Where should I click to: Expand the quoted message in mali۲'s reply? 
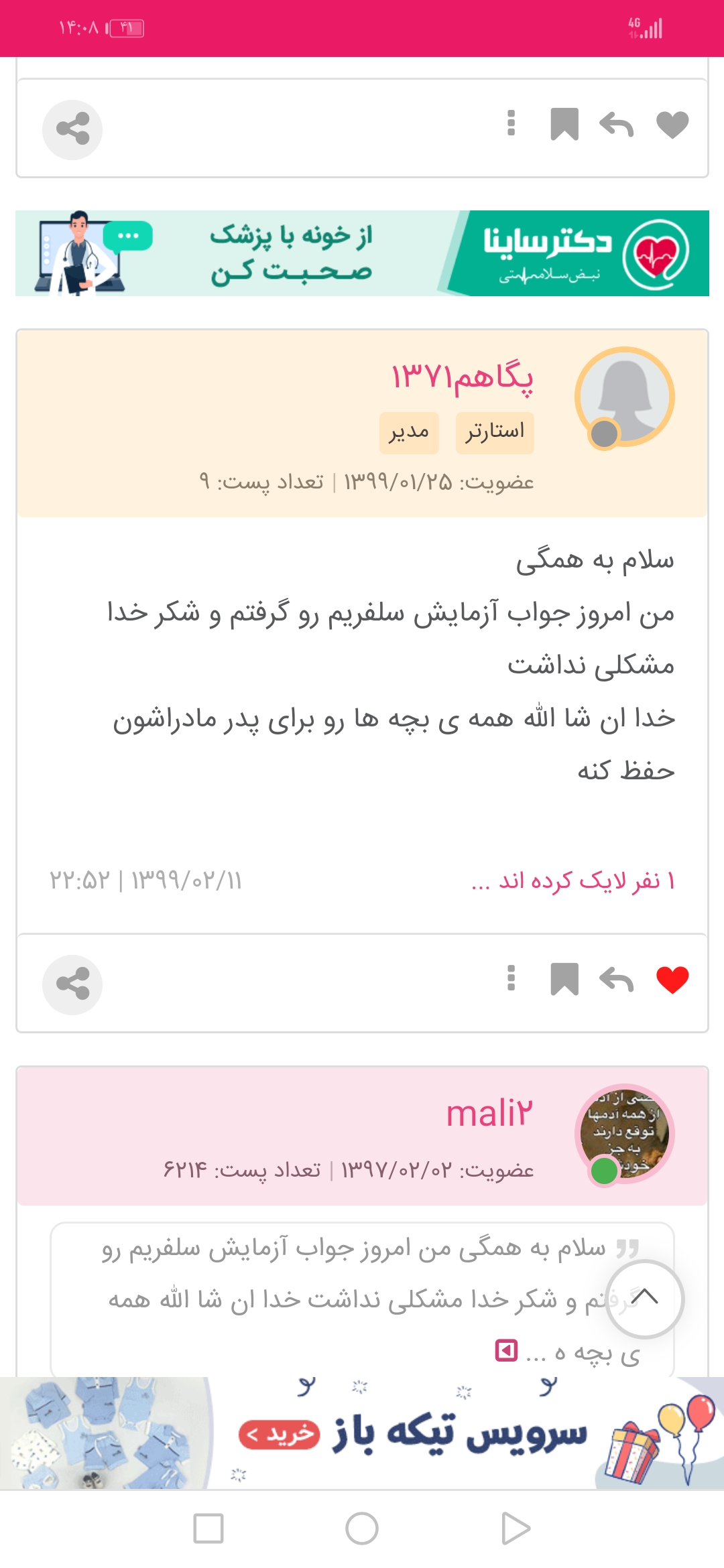coord(506,1350)
